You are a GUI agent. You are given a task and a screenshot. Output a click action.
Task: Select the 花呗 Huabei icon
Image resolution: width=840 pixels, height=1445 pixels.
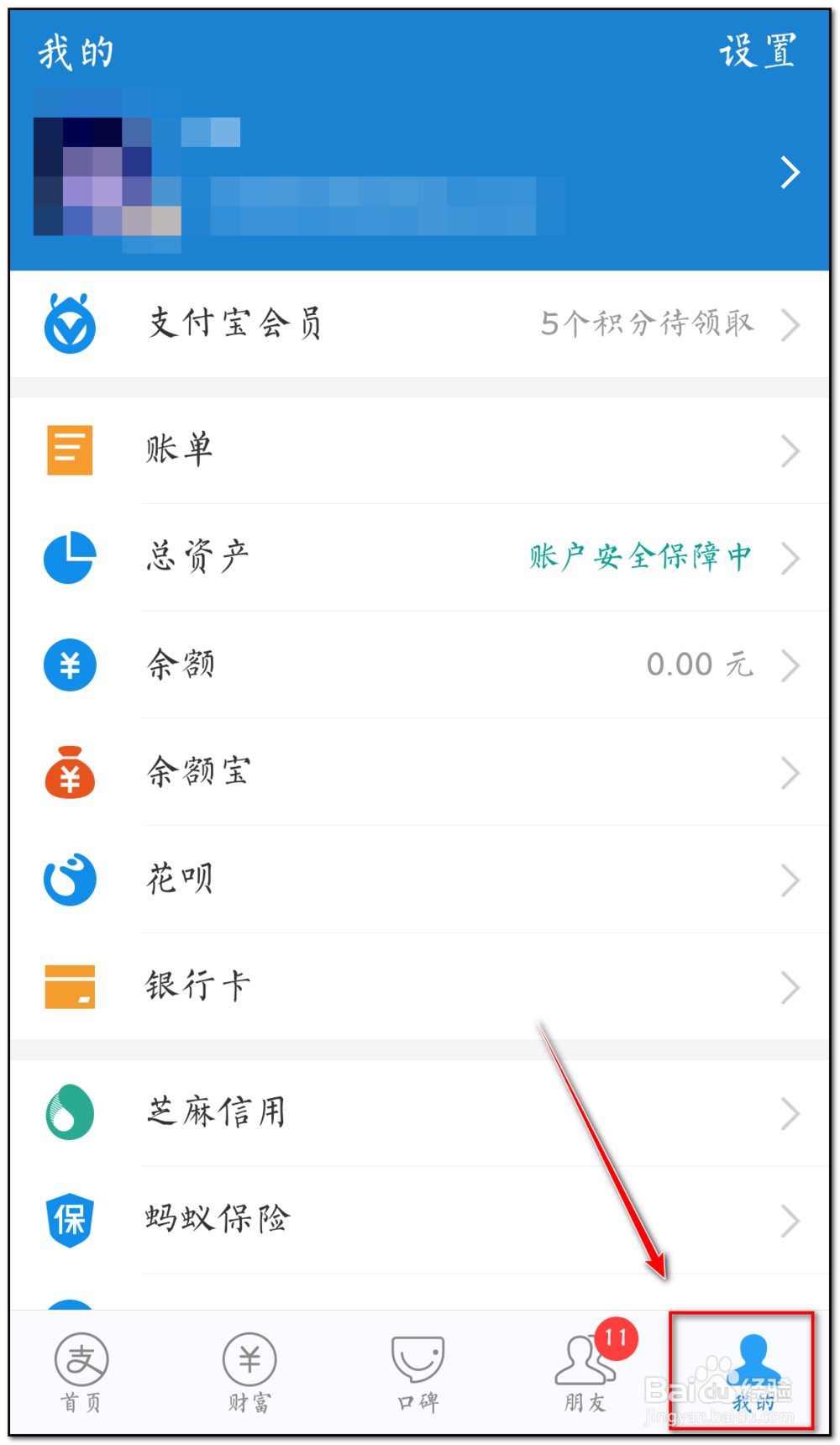coord(70,880)
